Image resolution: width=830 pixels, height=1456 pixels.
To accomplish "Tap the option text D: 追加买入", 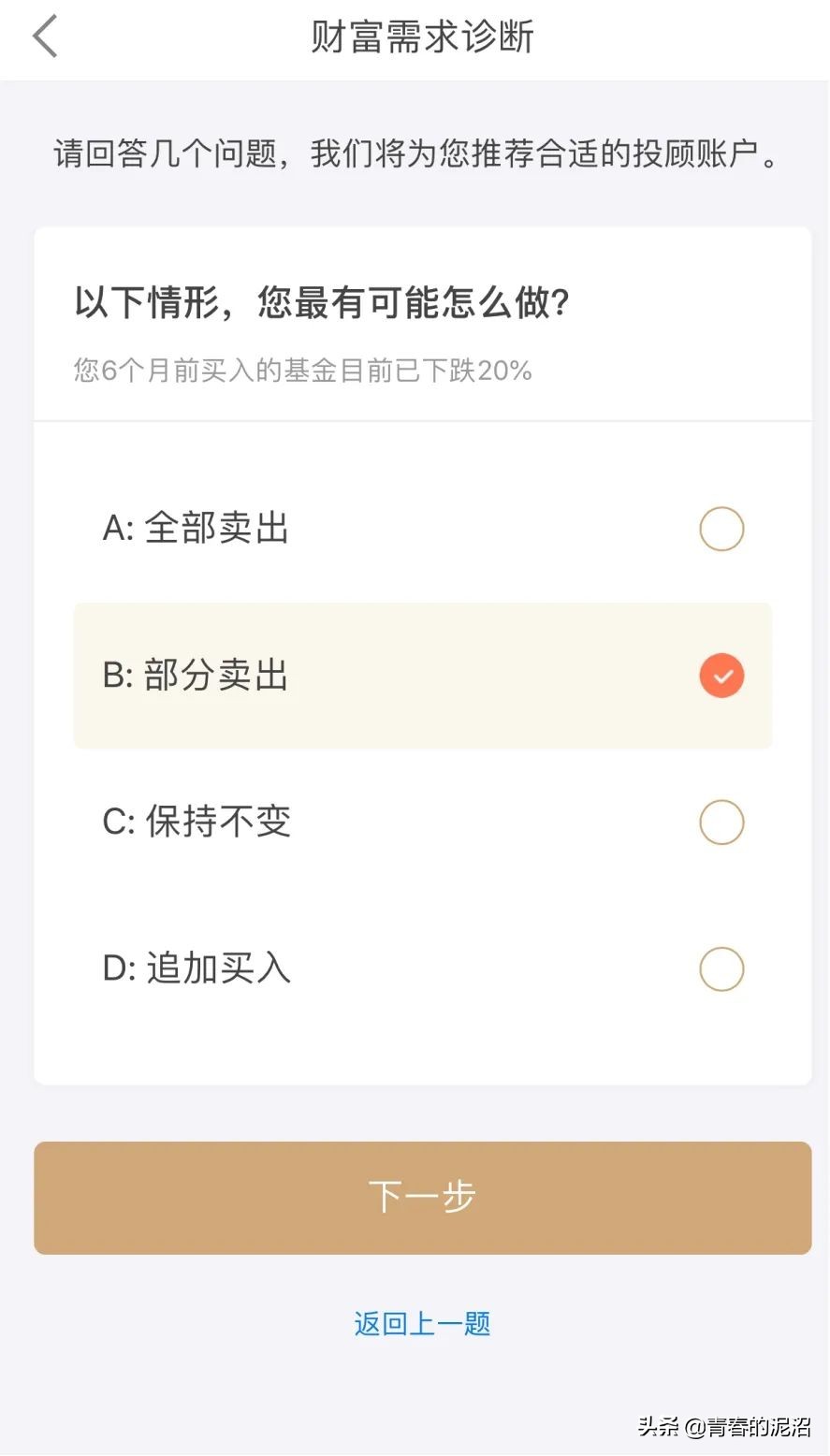I will [x=197, y=969].
